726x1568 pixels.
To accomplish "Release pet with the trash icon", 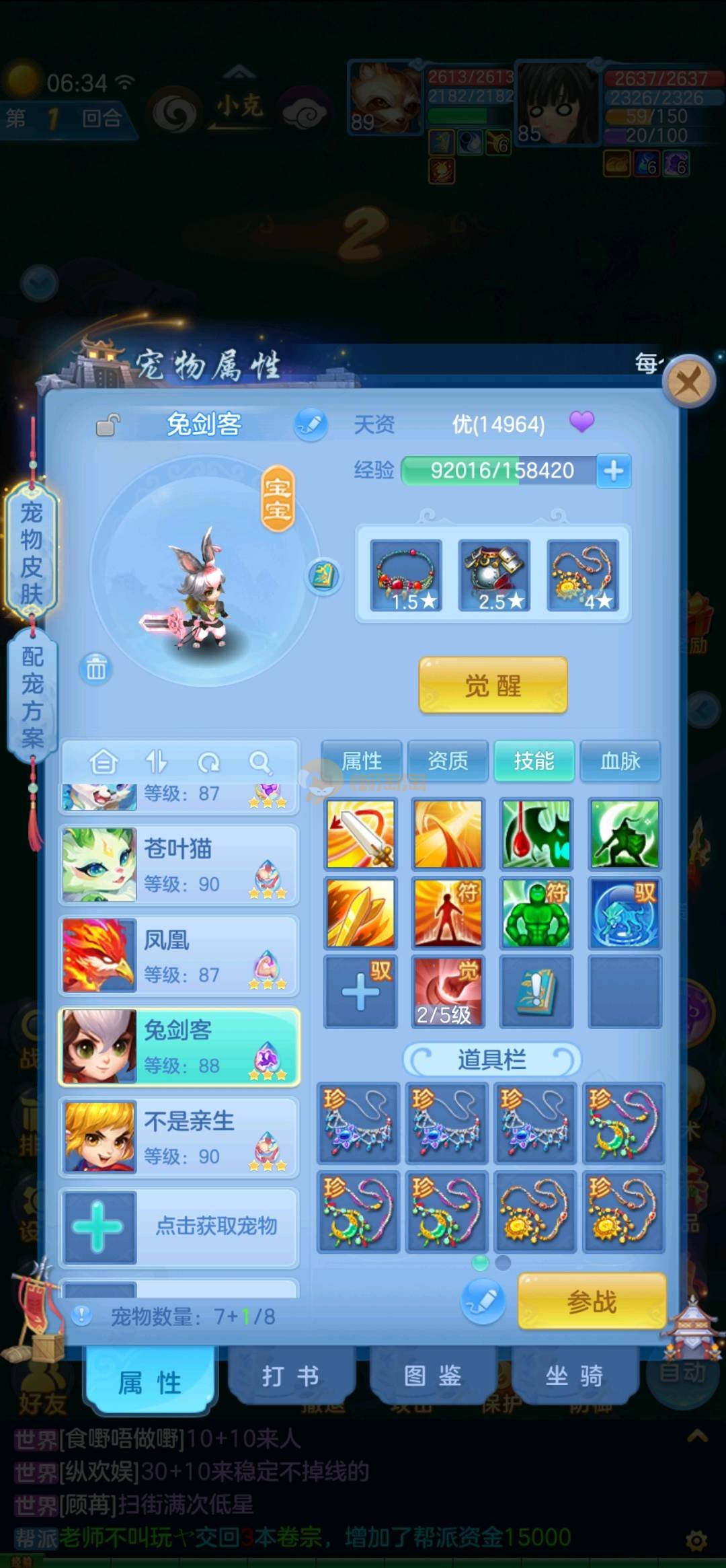I will click(x=96, y=669).
